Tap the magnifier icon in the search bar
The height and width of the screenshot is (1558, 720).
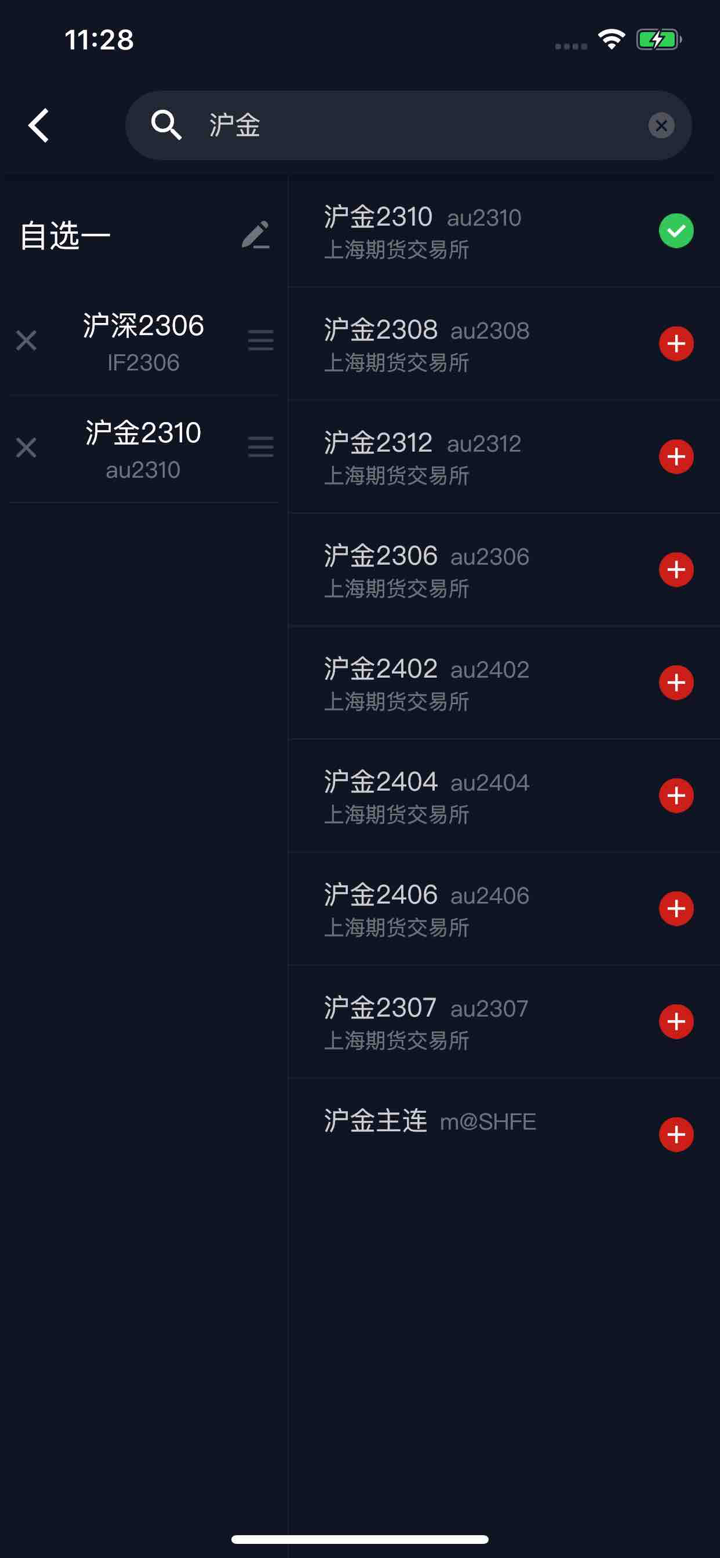[x=166, y=125]
